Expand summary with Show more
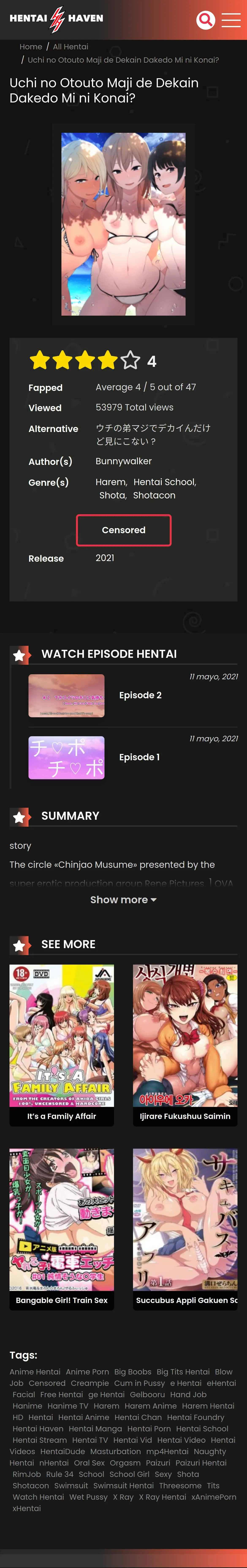 coord(123,900)
